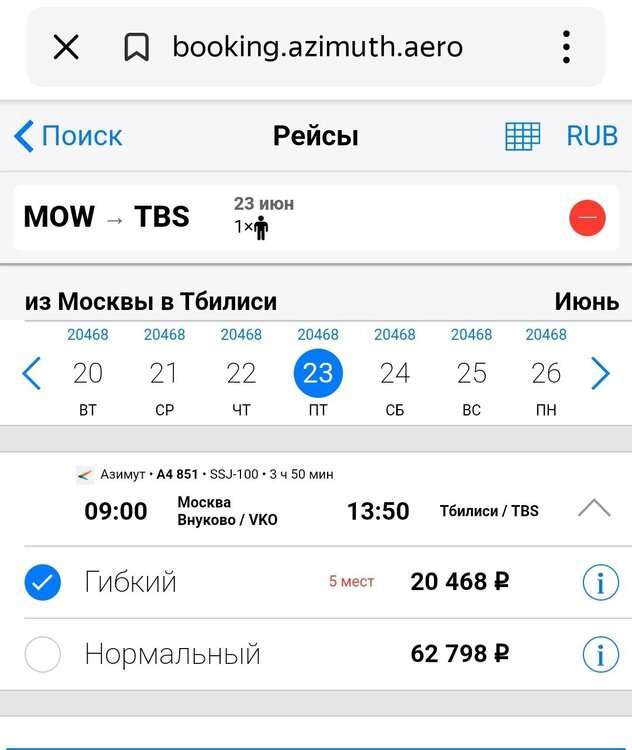Open page bookmark icon in address bar
The width and height of the screenshot is (632, 750).
click(x=137, y=47)
